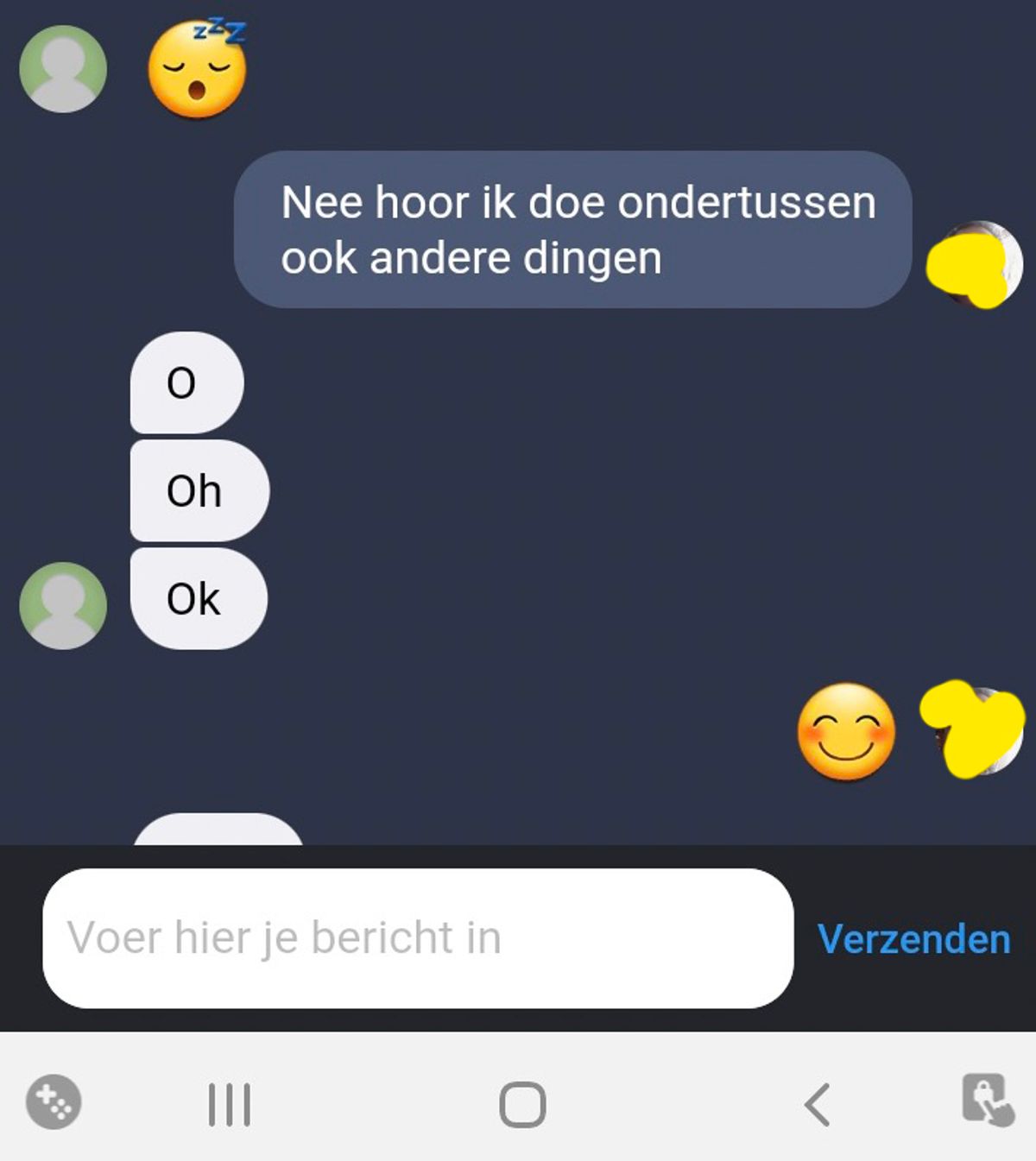Screen dimensions: 1036x1161
Task: Go back with the system back arrow
Action: pos(817,1104)
